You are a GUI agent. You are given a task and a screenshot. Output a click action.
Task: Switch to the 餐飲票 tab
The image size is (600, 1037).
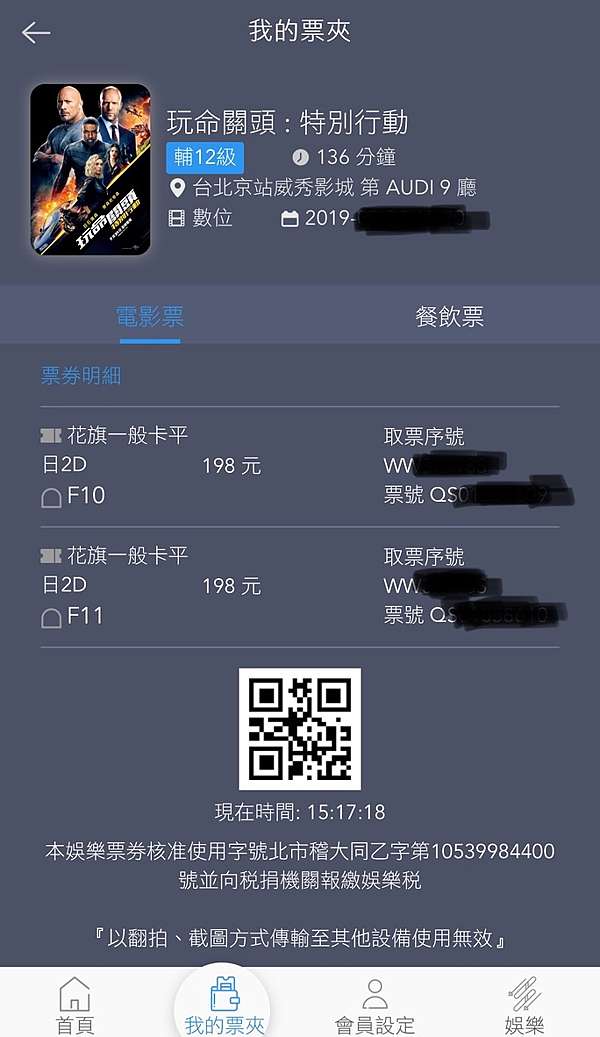(450, 316)
